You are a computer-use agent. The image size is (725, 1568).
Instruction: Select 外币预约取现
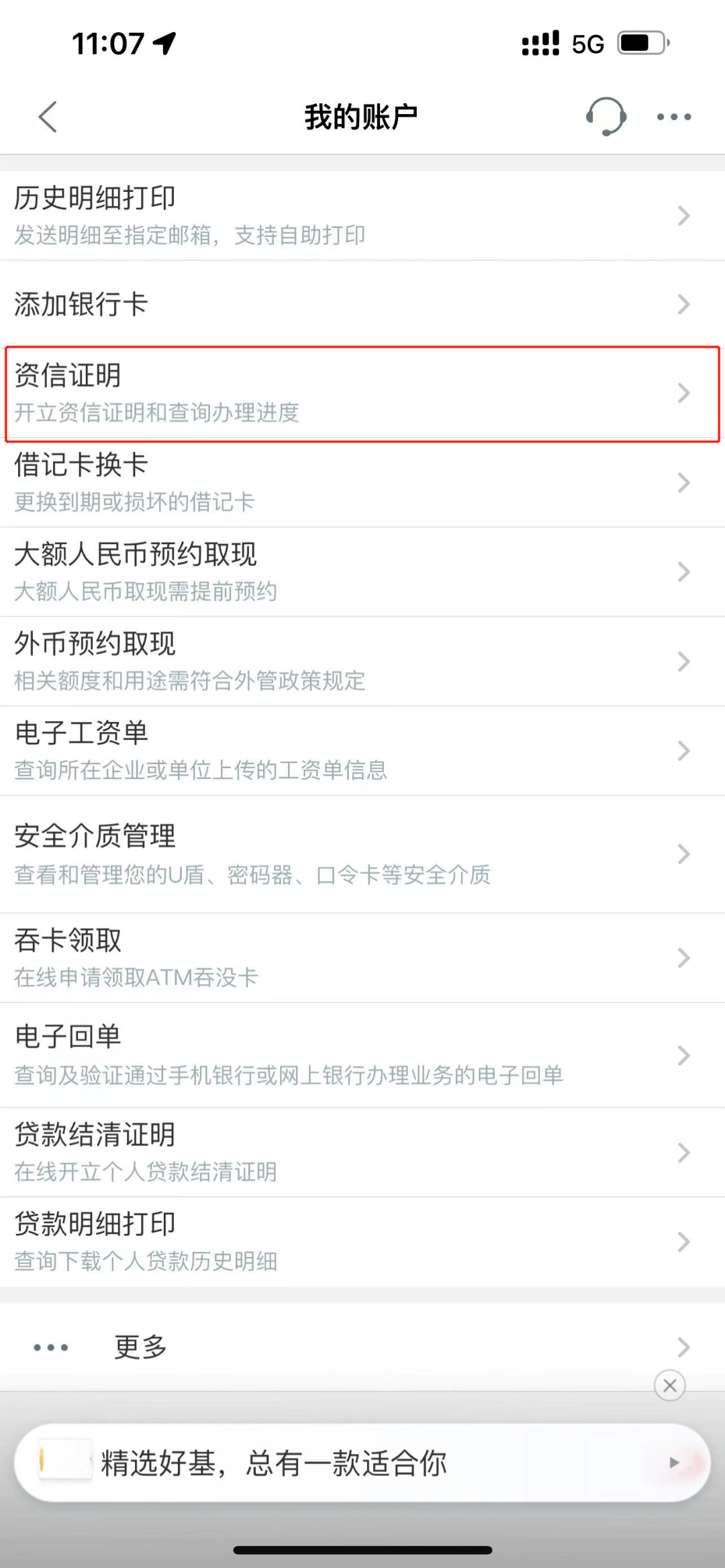(362, 661)
